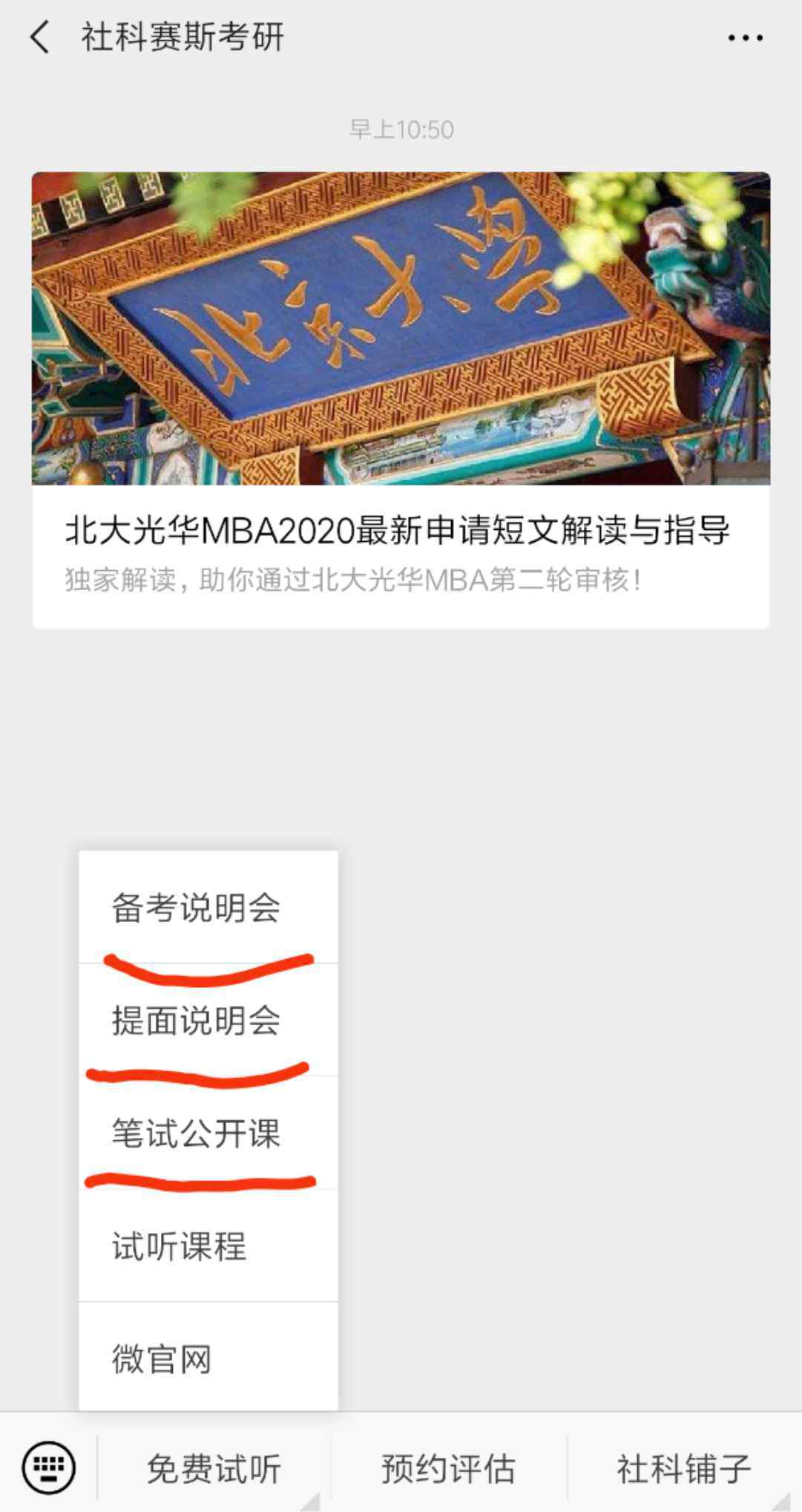Image resolution: width=802 pixels, height=1512 pixels.
Task: Open the three-dot overflow menu
Action: tap(745, 38)
